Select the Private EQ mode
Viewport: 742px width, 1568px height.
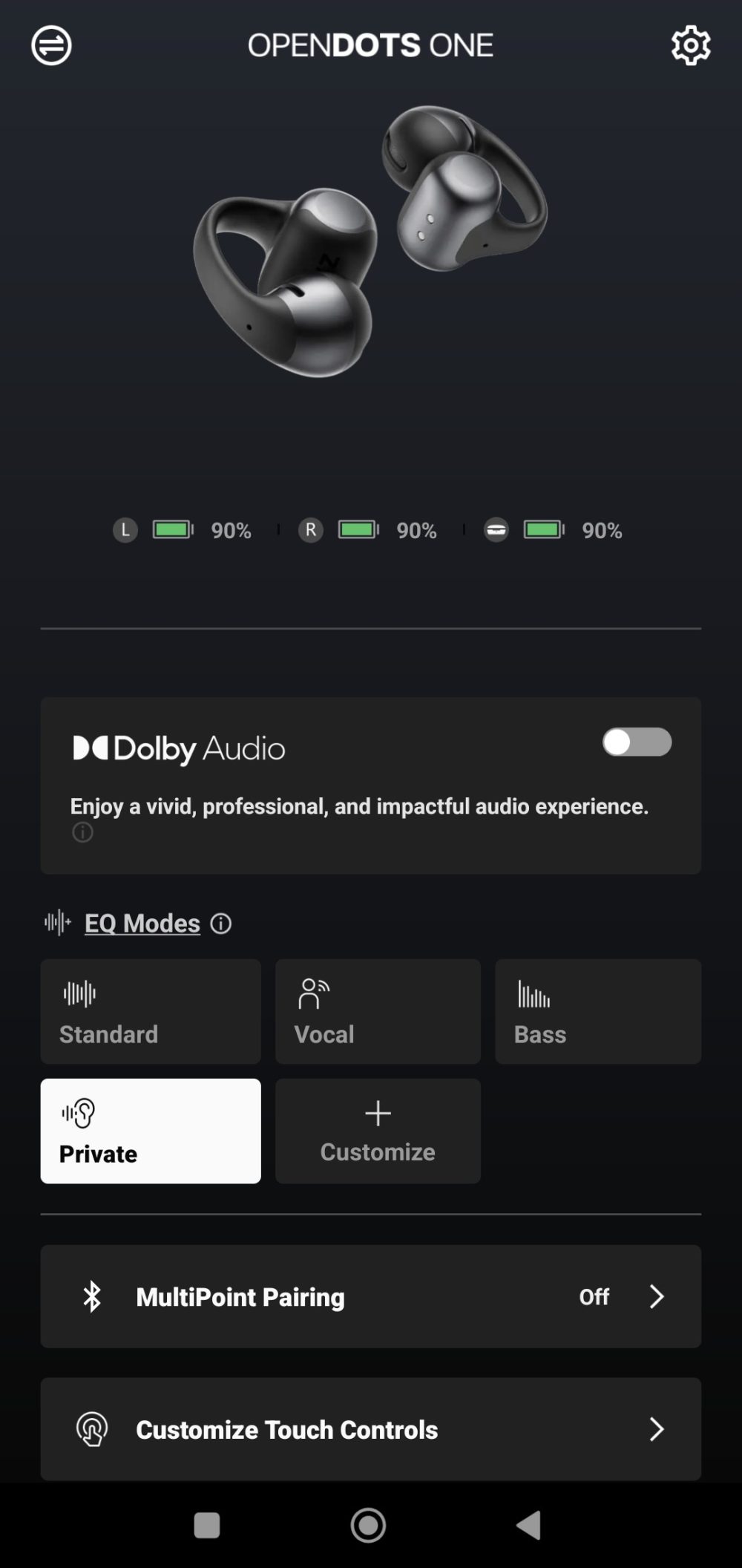[x=151, y=1131]
